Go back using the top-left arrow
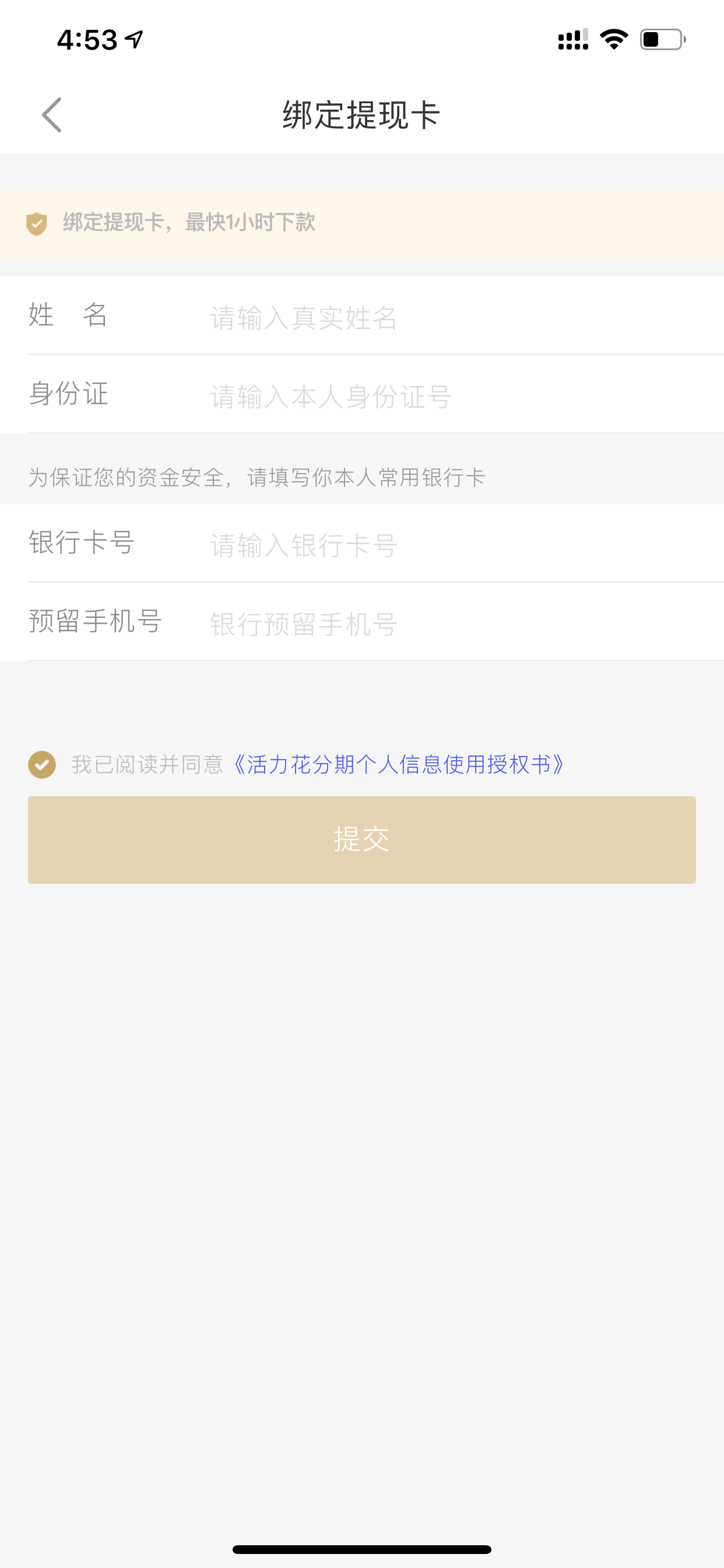Viewport: 724px width, 1568px height. point(52,114)
